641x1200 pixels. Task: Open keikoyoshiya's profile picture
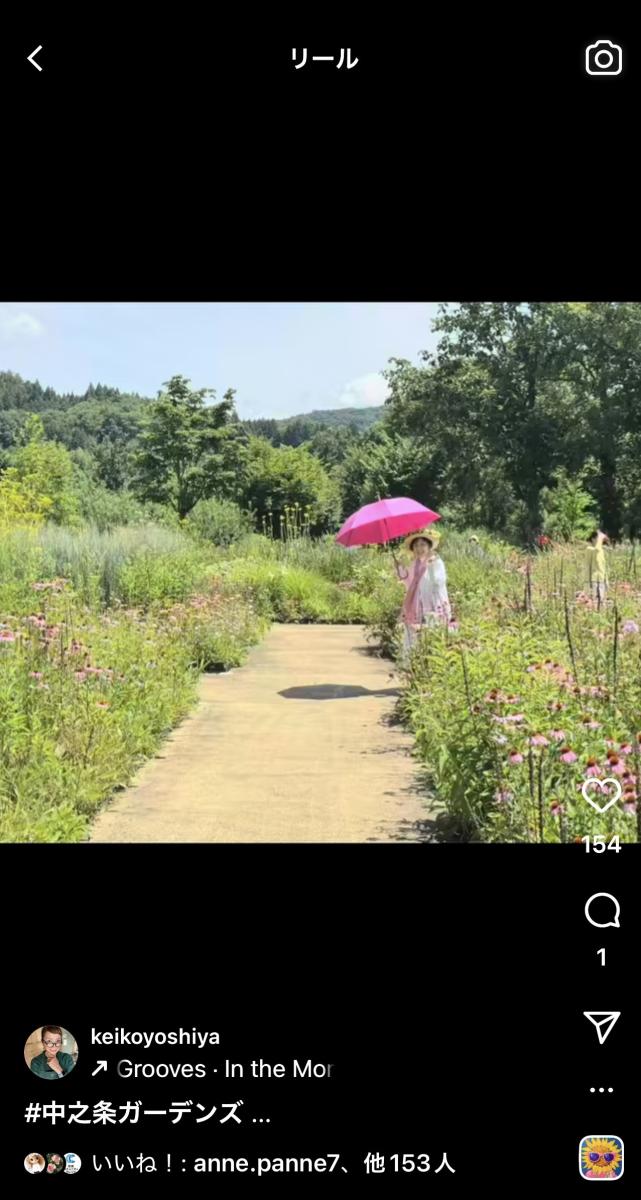click(50, 1052)
